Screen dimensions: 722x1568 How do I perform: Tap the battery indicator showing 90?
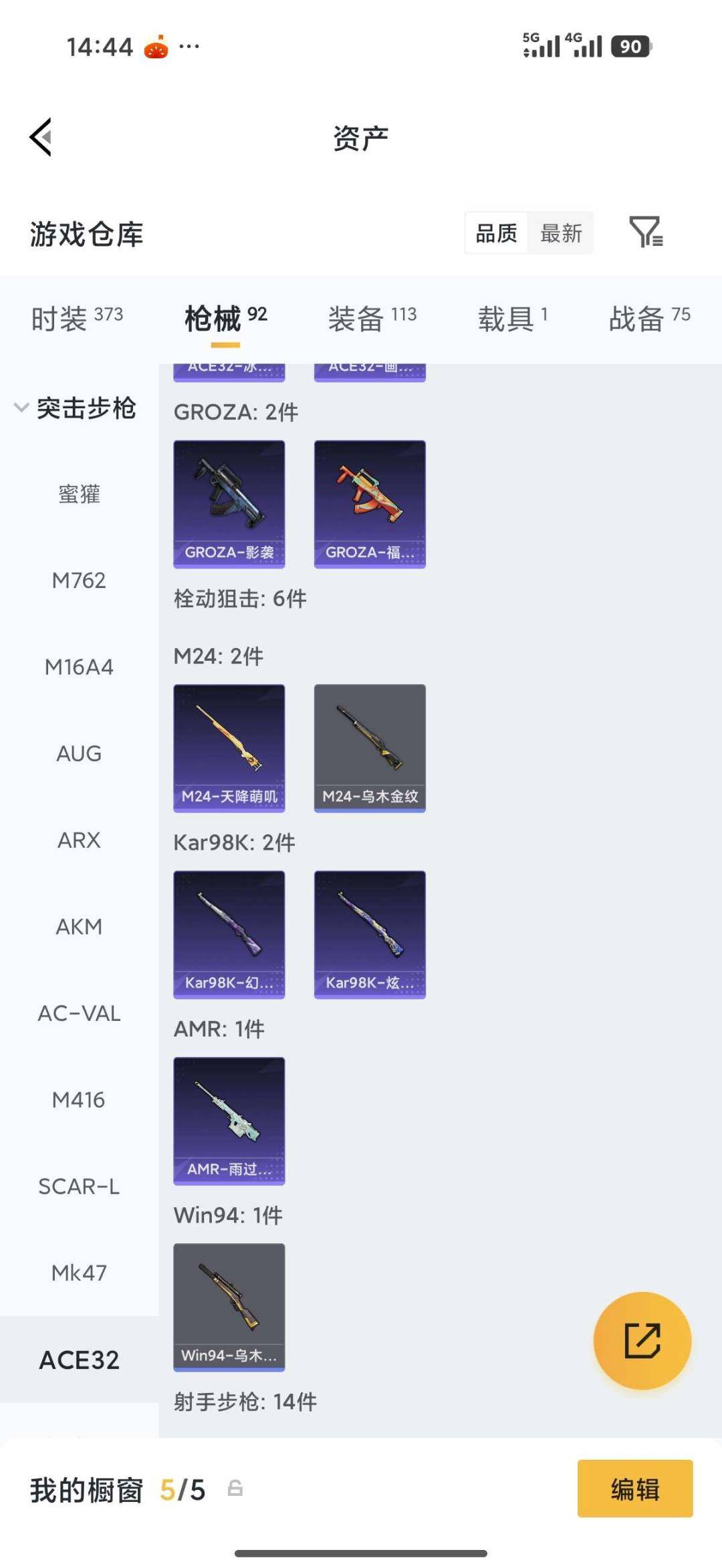[632, 47]
